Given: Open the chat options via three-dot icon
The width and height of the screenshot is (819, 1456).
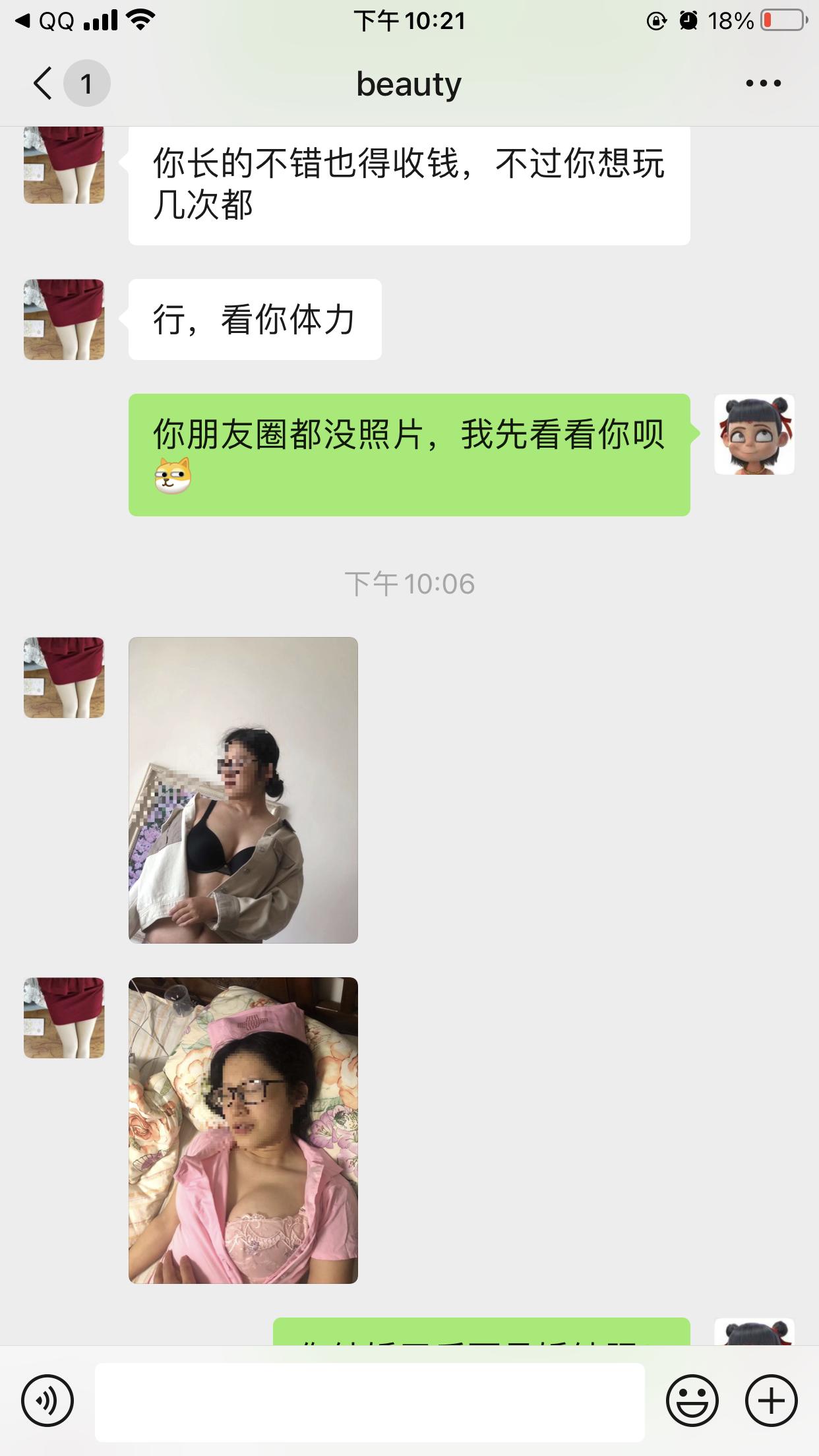Looking at the screenshot, I should click(x=763, y=82).
